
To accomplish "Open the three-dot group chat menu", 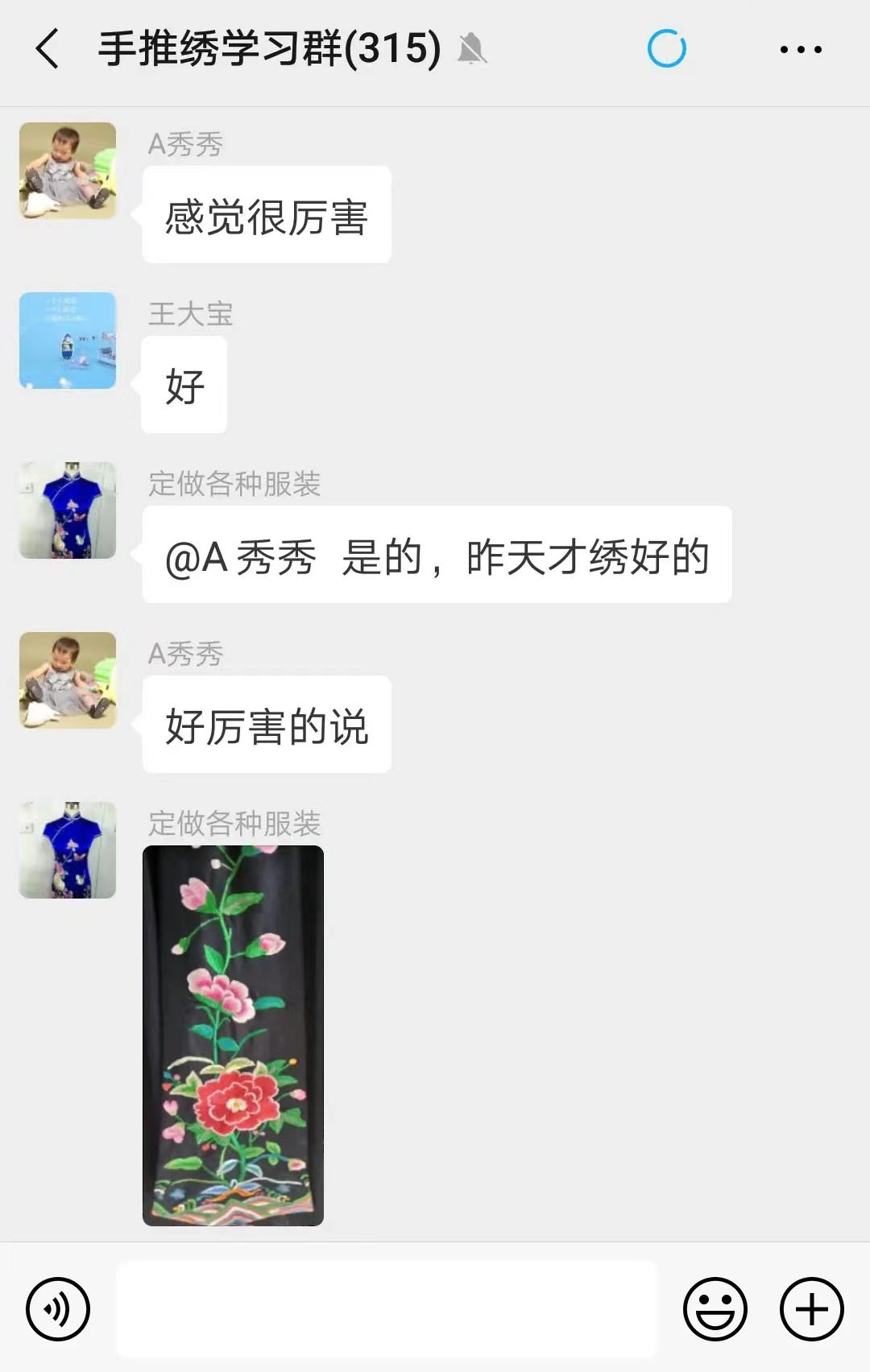I will coord(801,49).
